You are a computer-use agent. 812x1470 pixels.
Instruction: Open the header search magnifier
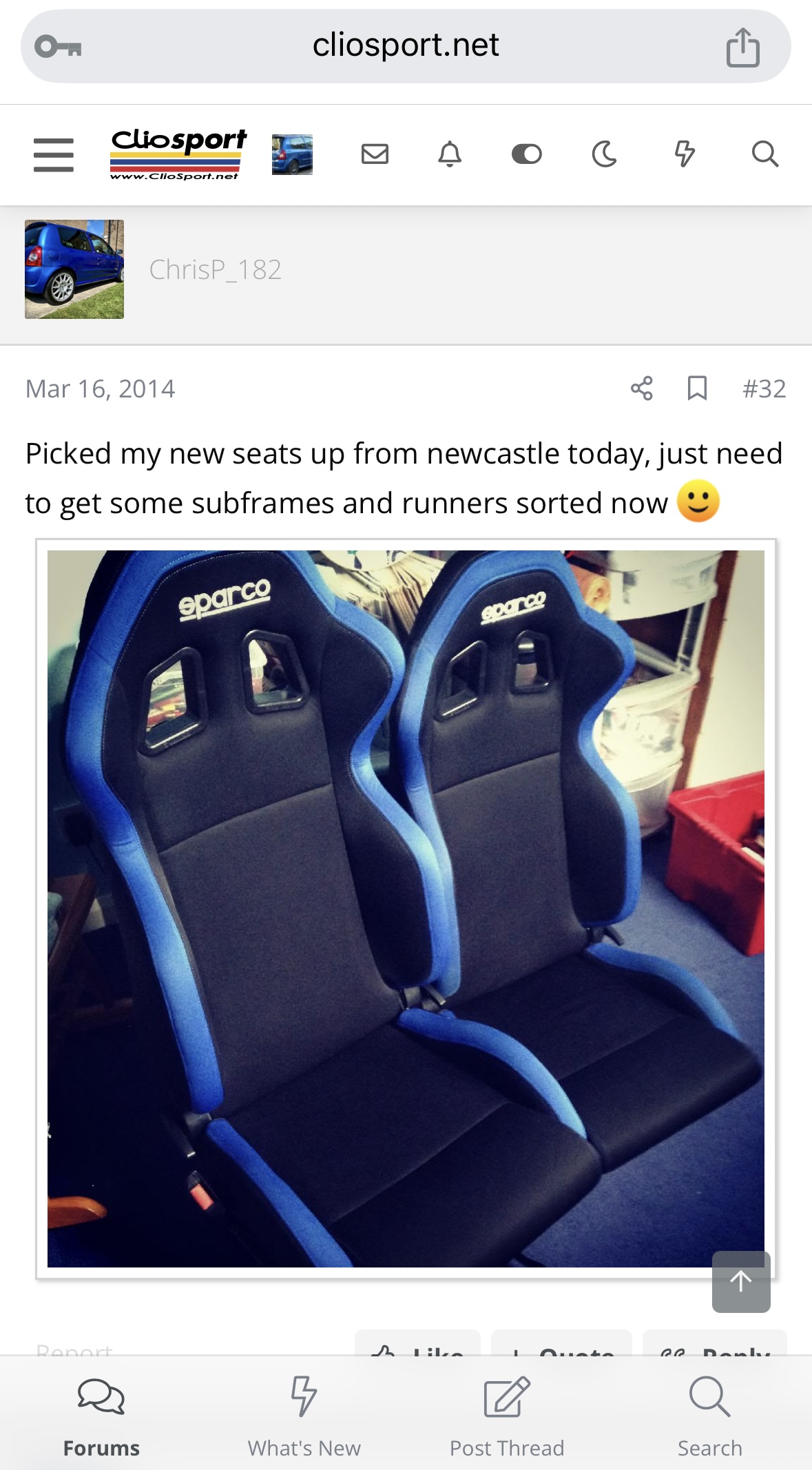pos(764,154)
